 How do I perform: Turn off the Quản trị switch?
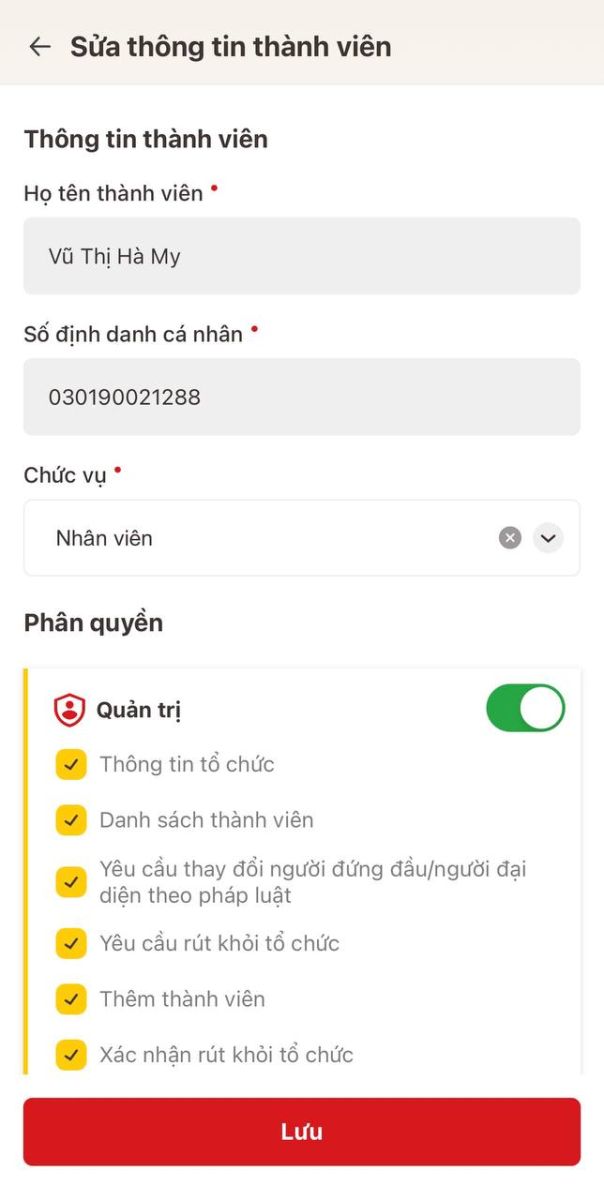tap(525, 709)
